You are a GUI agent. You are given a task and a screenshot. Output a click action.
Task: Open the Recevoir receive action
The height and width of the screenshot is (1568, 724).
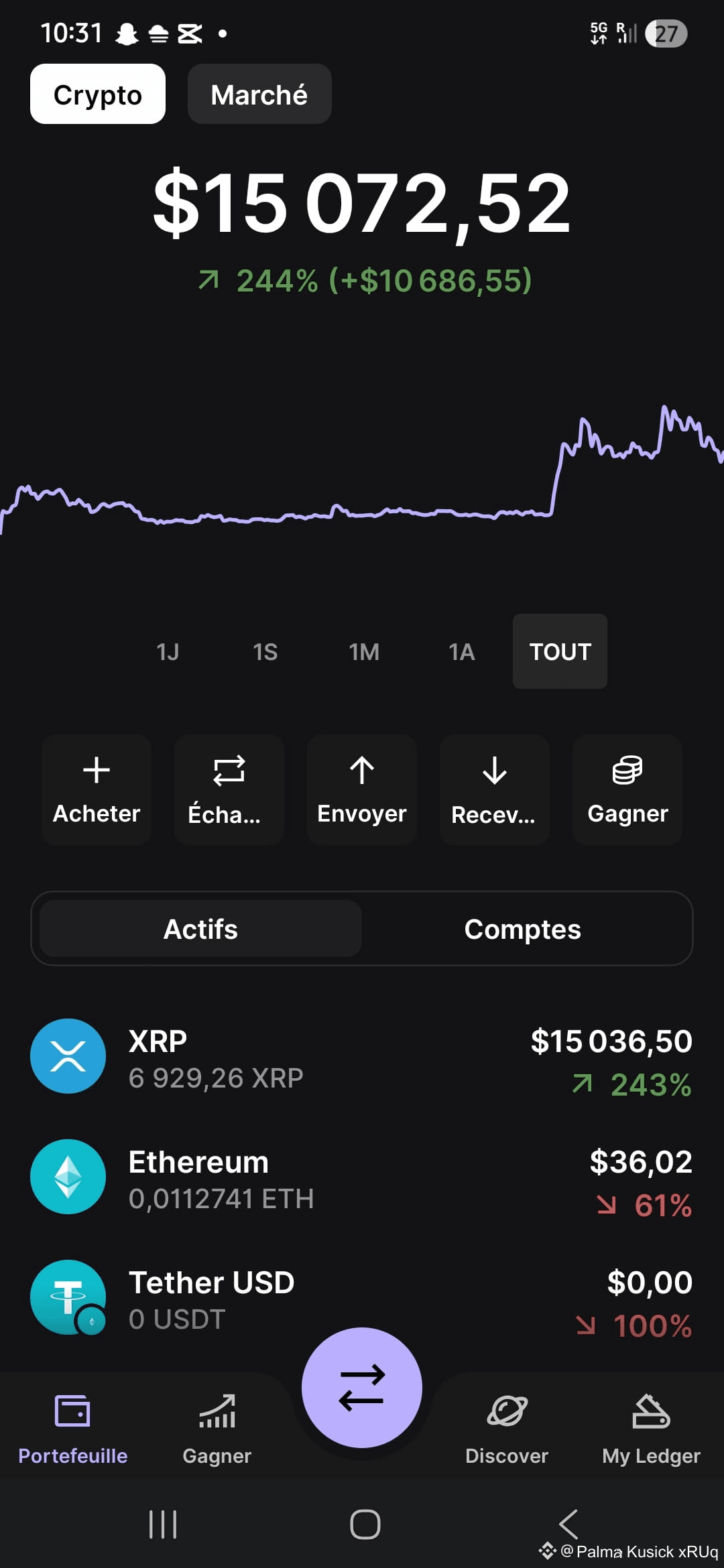tap(495, 789)
